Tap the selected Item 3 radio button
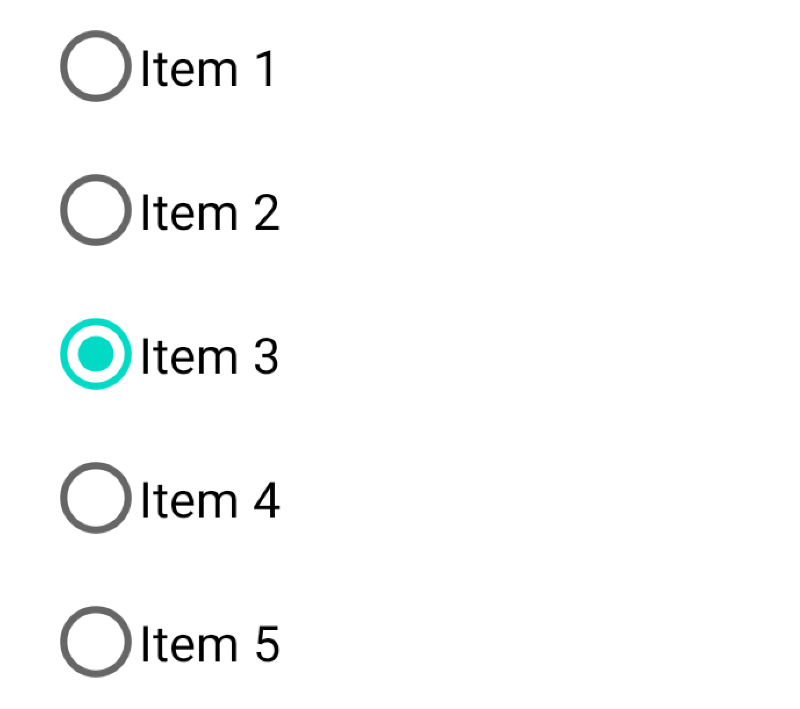Image resolution: width=800 pixels, height=709 pixels. coord(96,354)
